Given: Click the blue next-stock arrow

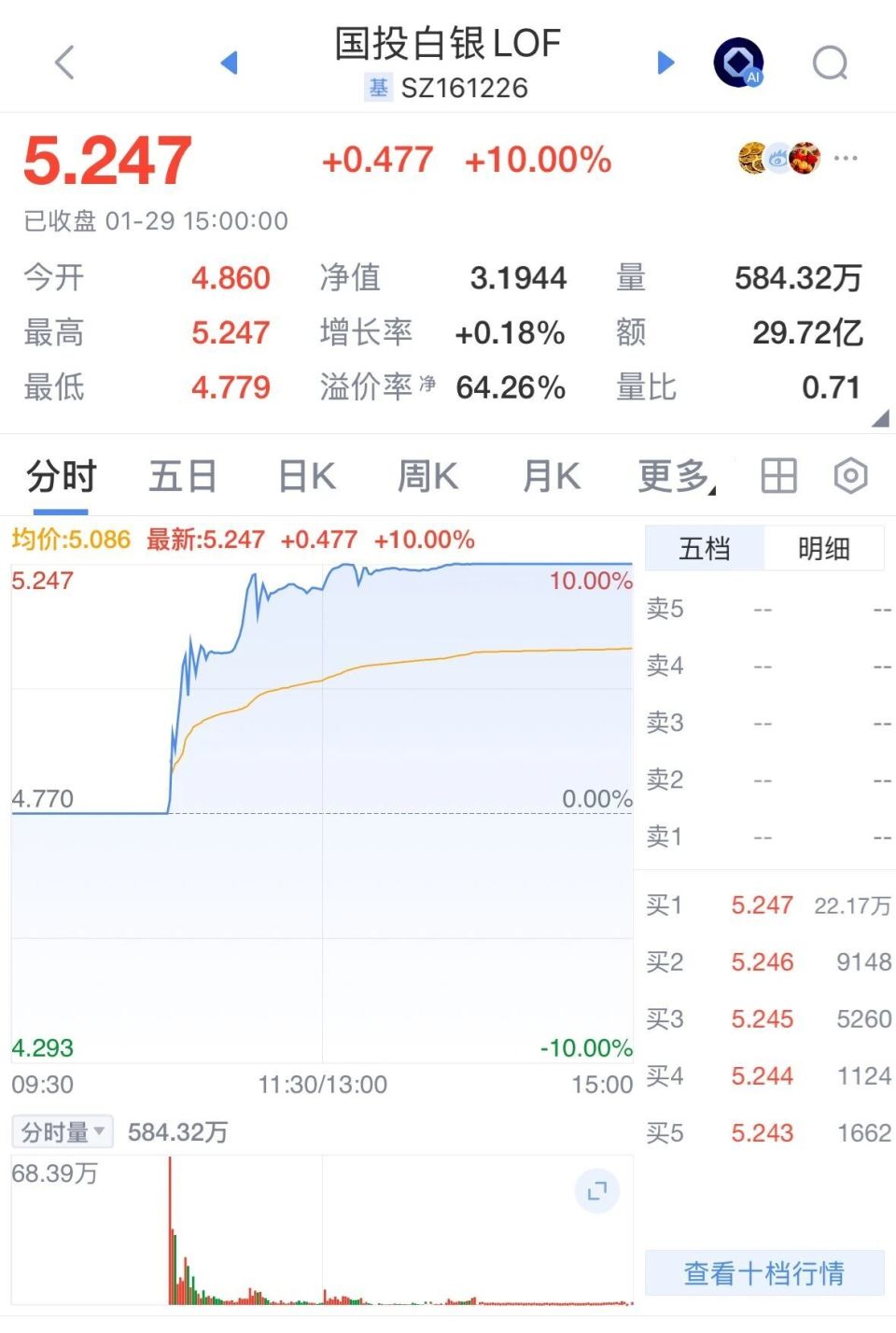Looking at the screenshot, I should (x=665, y=62).
